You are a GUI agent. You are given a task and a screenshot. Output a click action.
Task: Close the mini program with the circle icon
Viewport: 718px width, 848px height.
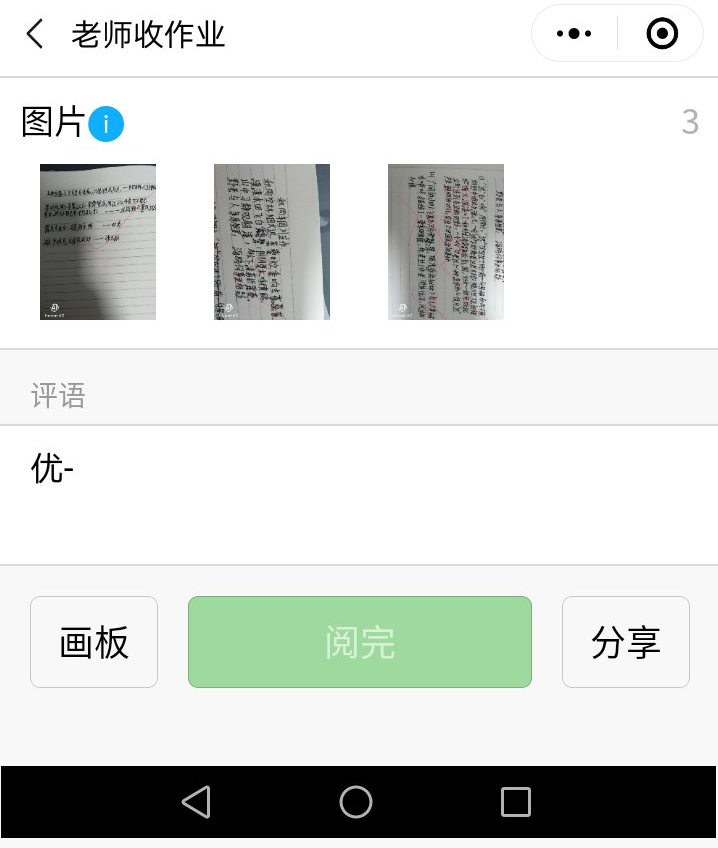662,34
